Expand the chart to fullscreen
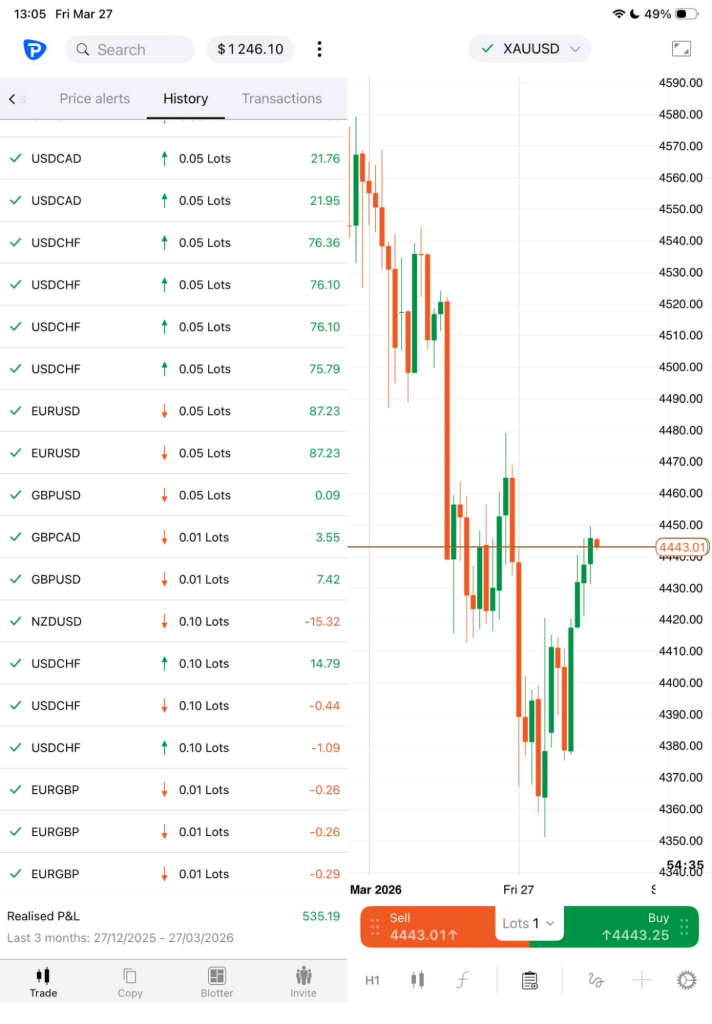Image resolution: width=712 pixels, height=1024 pixels. click(681, 49)
